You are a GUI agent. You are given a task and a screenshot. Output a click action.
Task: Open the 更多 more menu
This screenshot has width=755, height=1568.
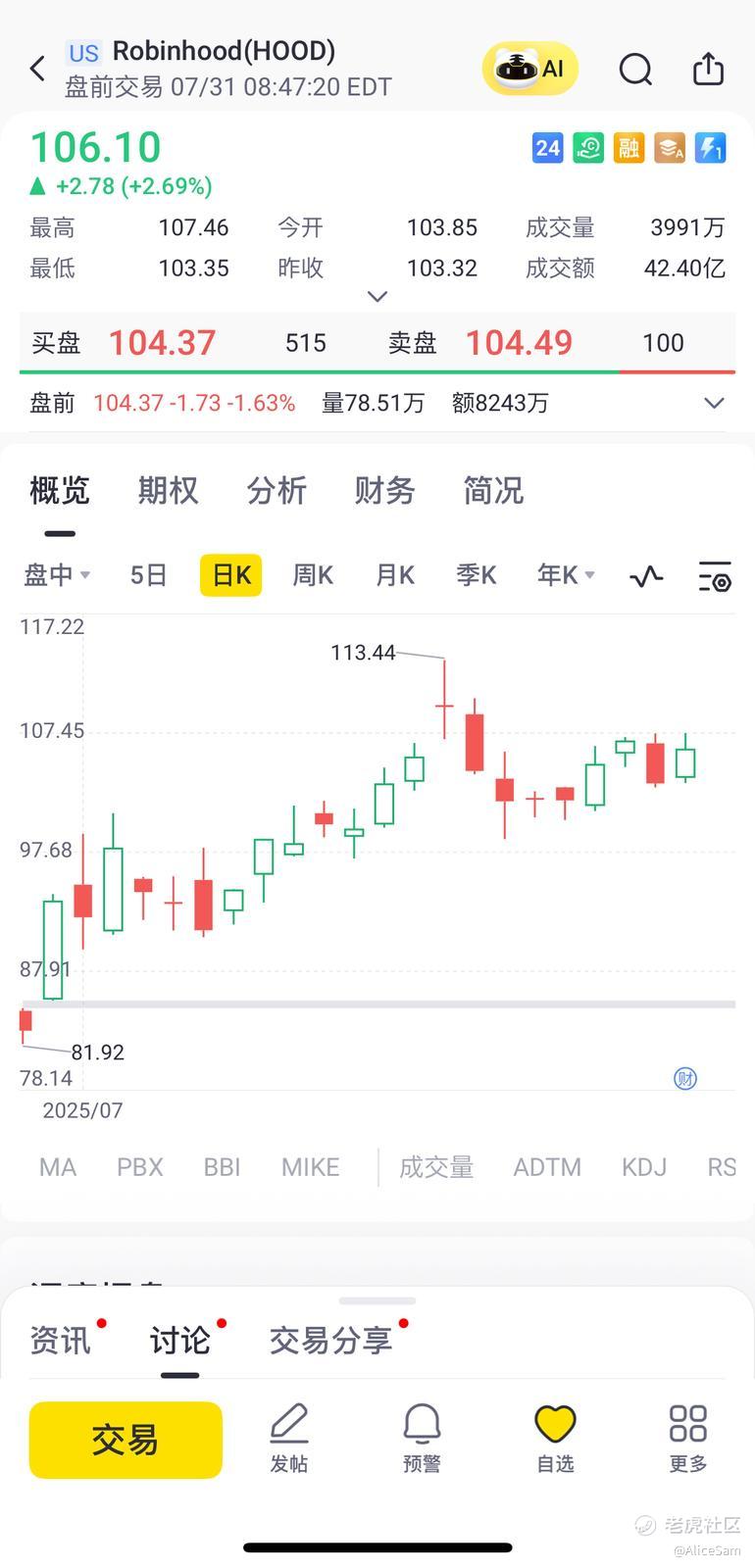687,1438
